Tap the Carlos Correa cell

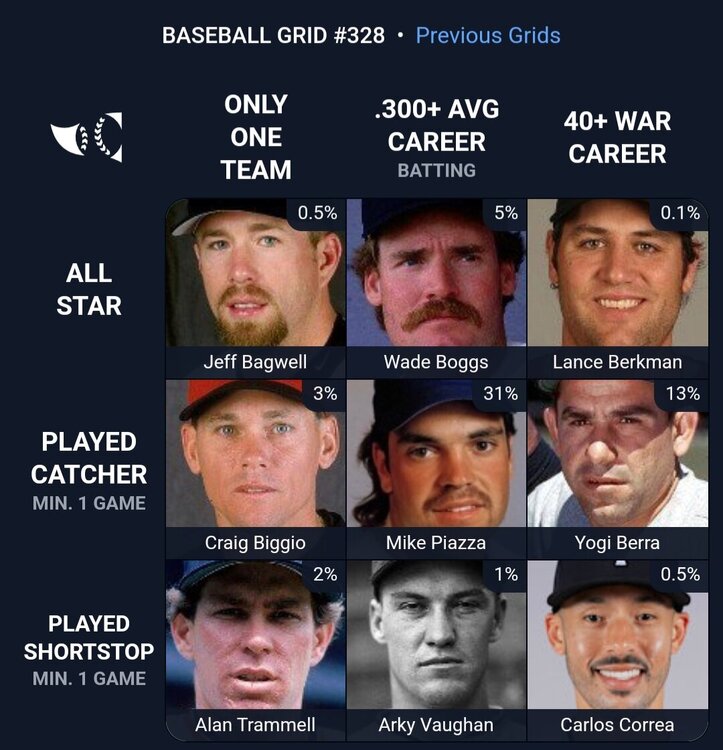[x=617, y=648]
